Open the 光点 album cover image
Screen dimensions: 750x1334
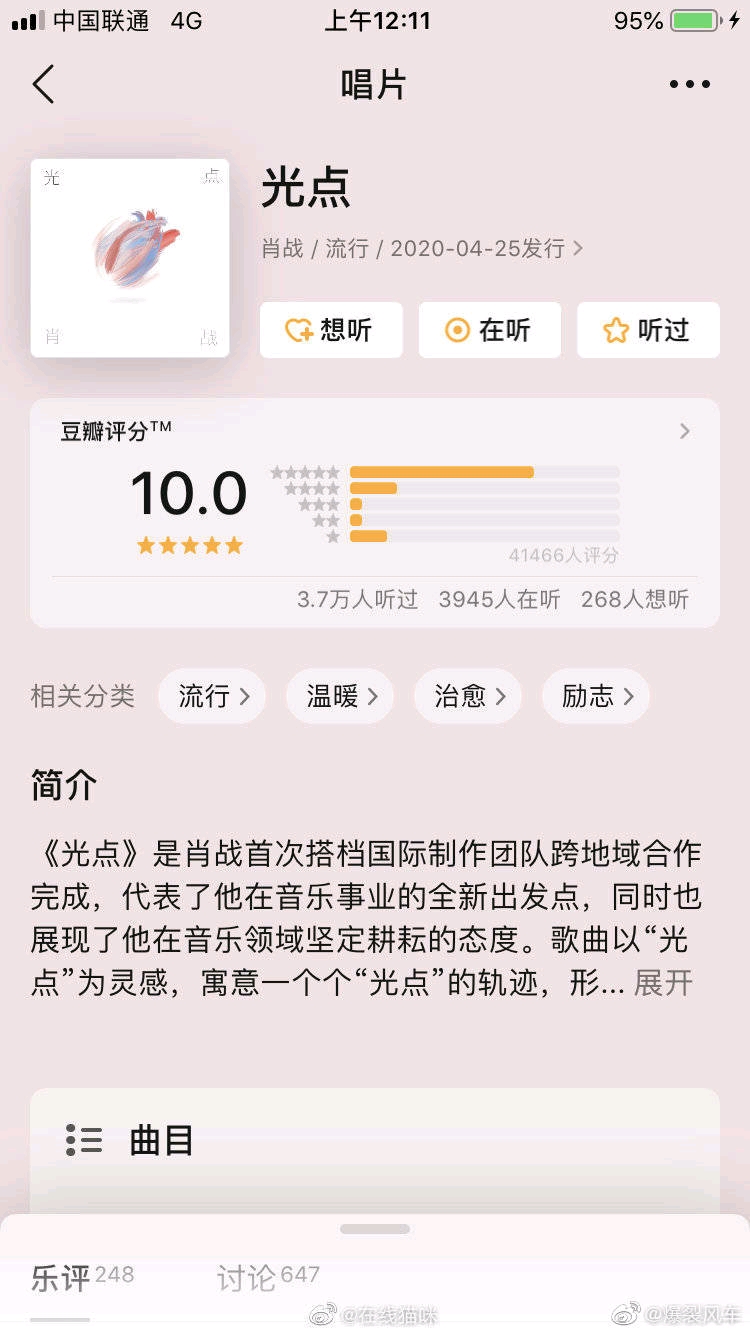[130, 258]
